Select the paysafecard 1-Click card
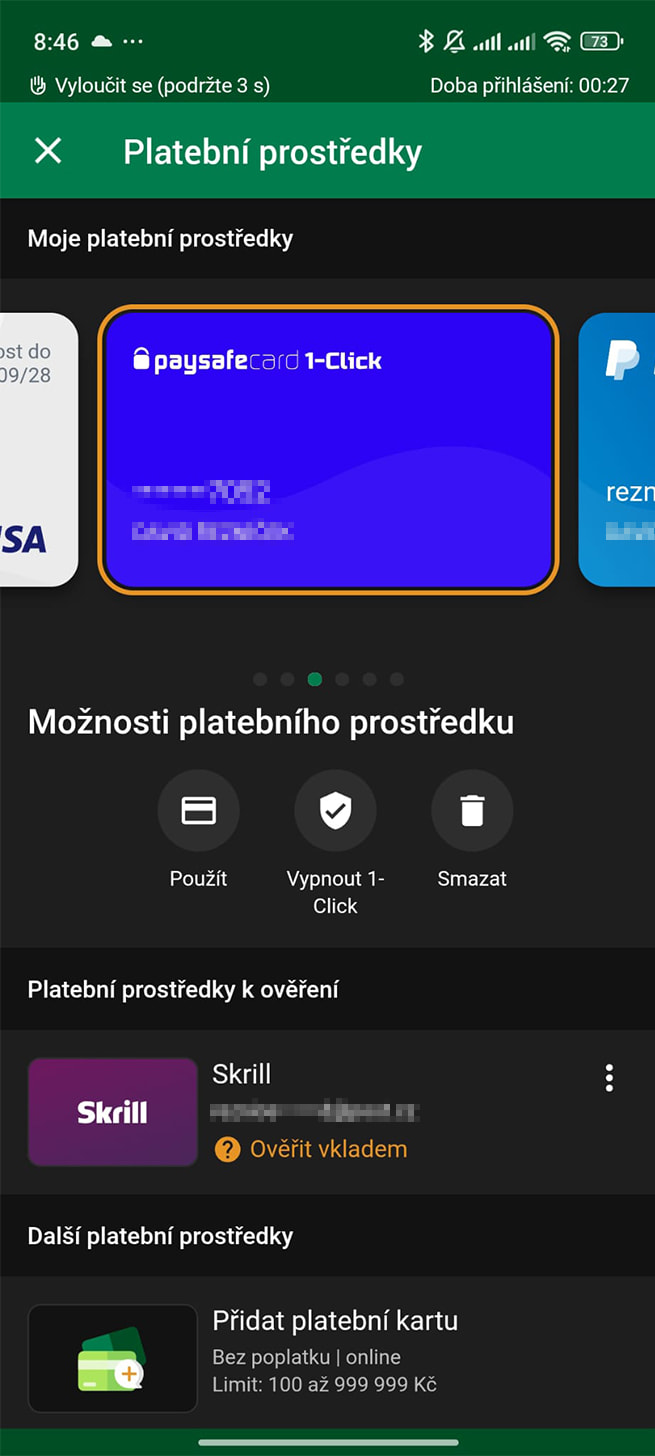The width and height of the screenshot is (655, 1456). (328, 450)
